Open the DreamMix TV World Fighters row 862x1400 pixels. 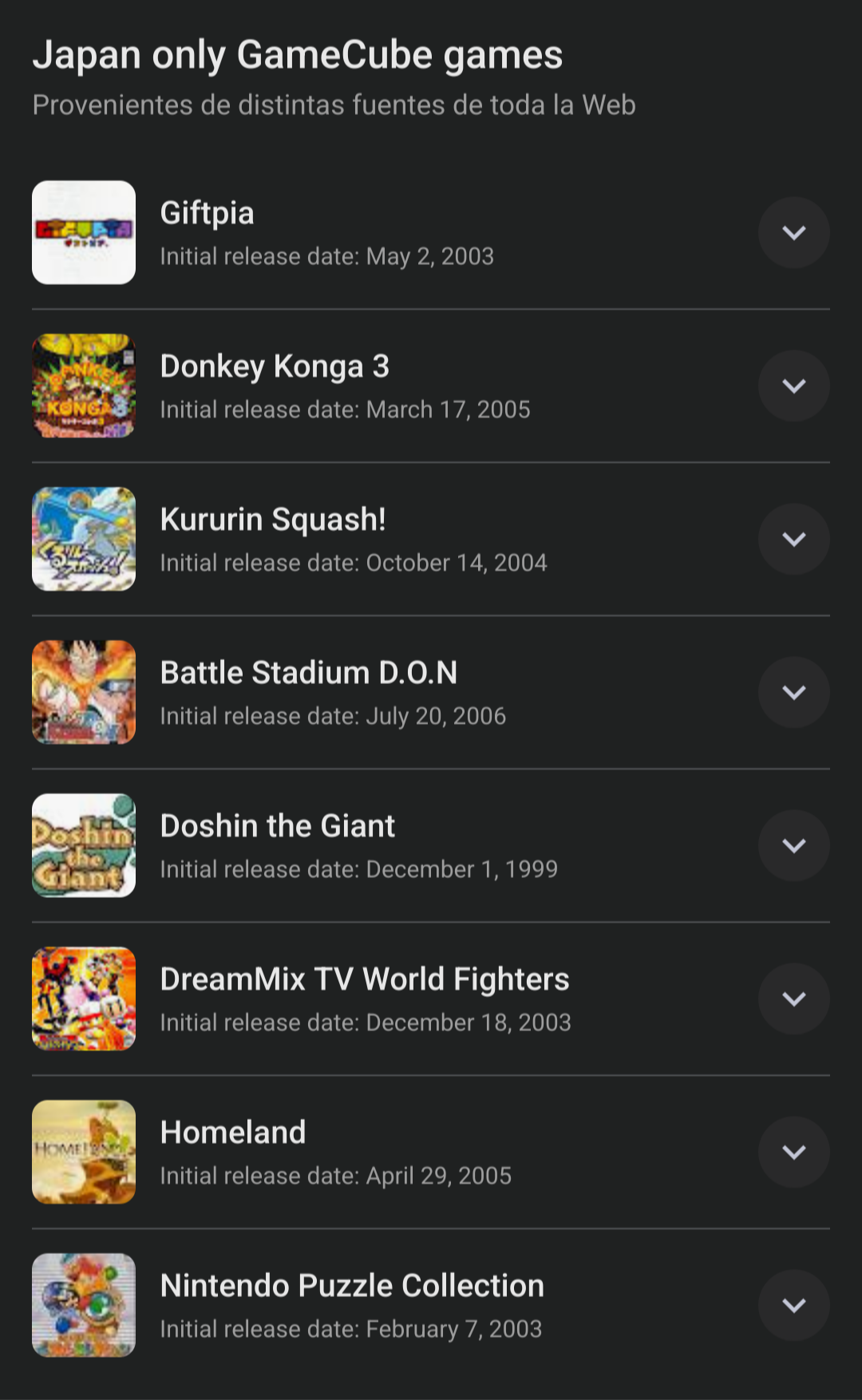tap(399, 999)
